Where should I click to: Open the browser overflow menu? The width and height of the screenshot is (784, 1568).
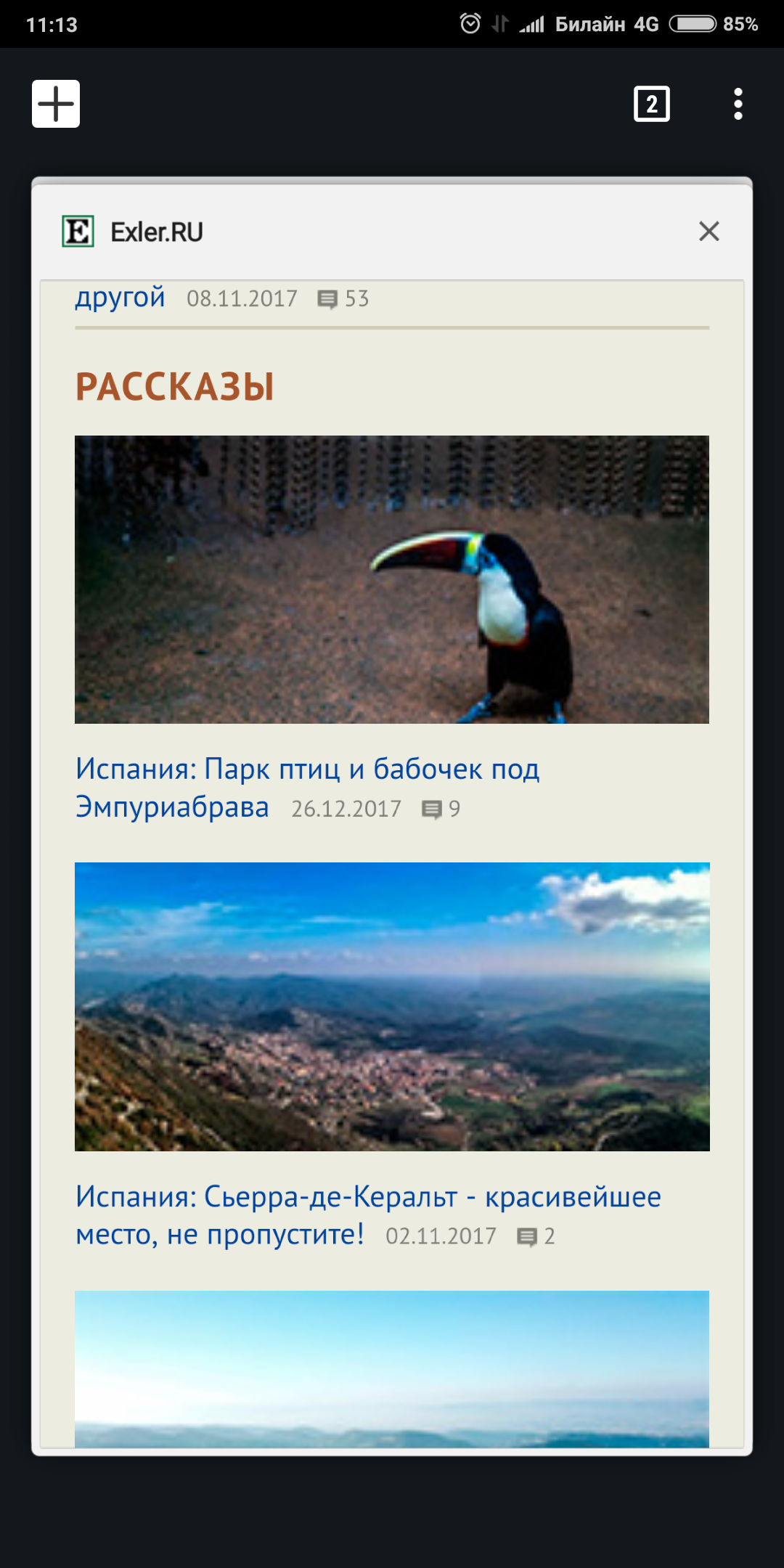pyautogui.click(x=738, y=104)
